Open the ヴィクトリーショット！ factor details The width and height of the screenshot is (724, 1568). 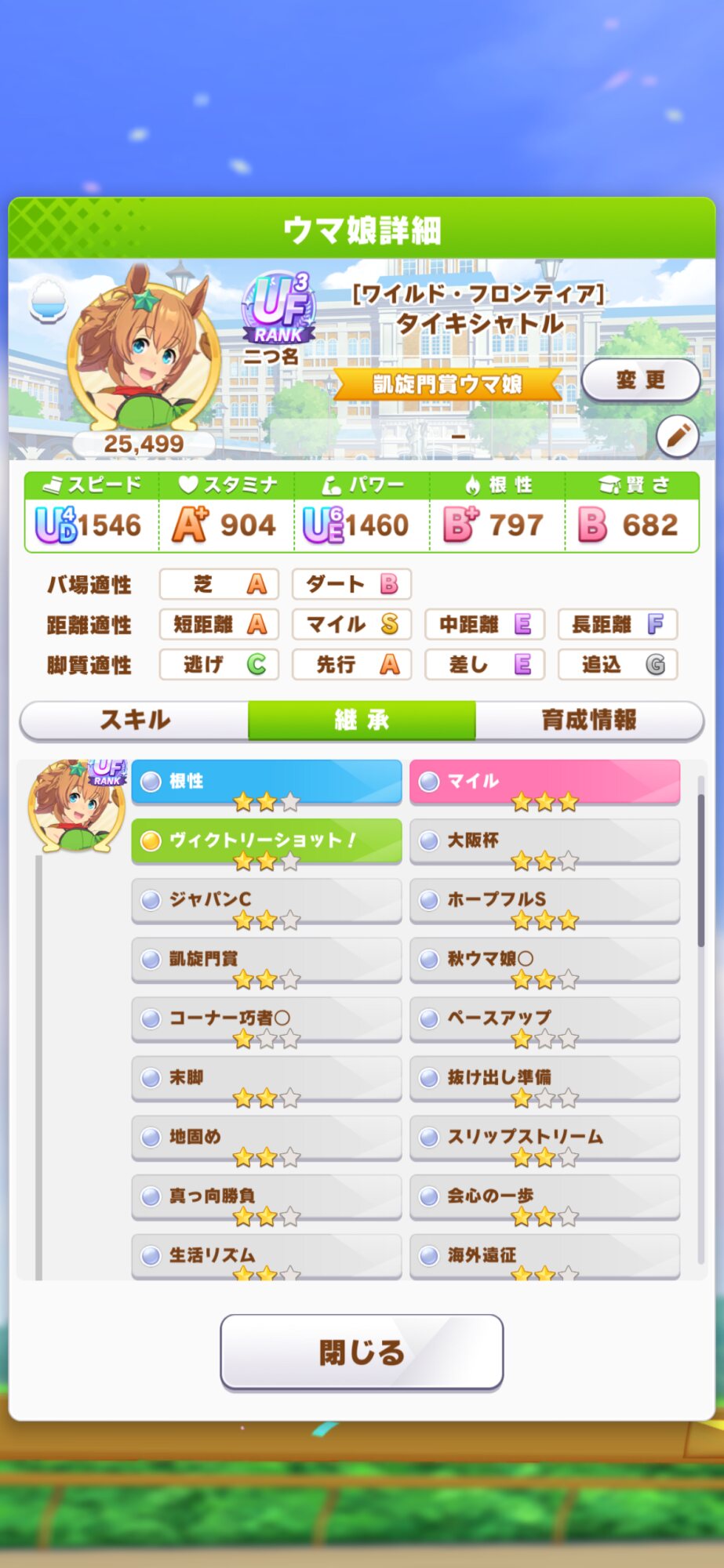click(x=267, y=841)
